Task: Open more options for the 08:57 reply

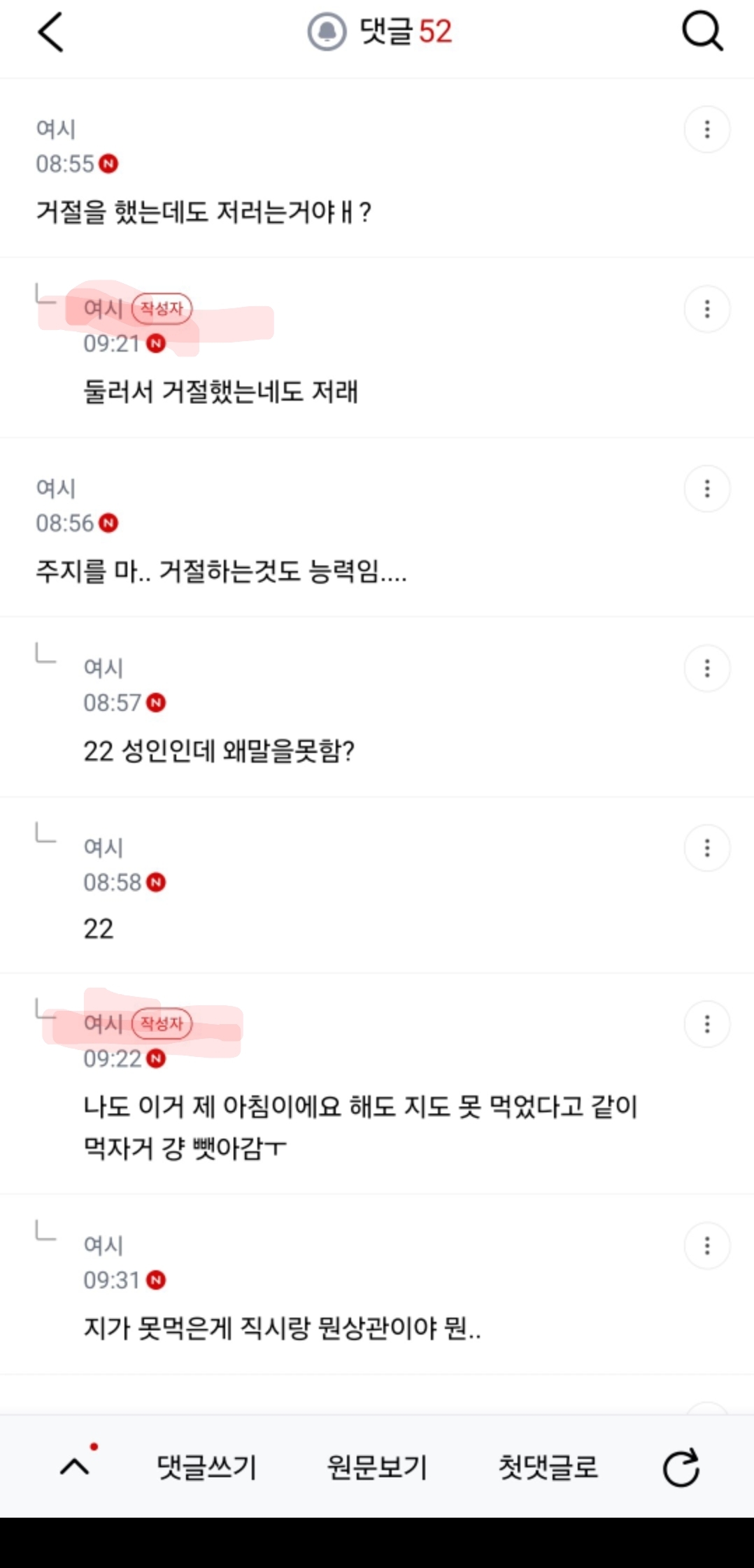Action: coord(707,668)
